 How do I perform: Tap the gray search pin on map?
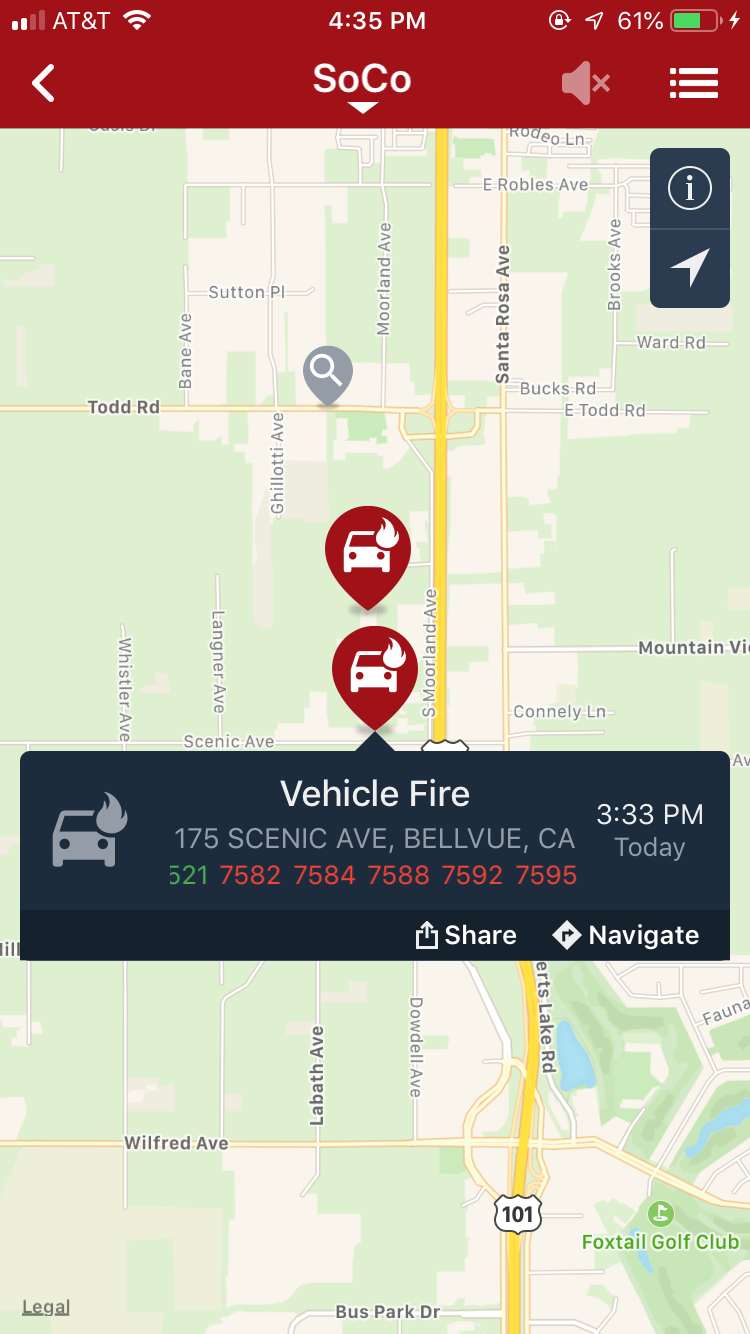[x=328, y=372]
